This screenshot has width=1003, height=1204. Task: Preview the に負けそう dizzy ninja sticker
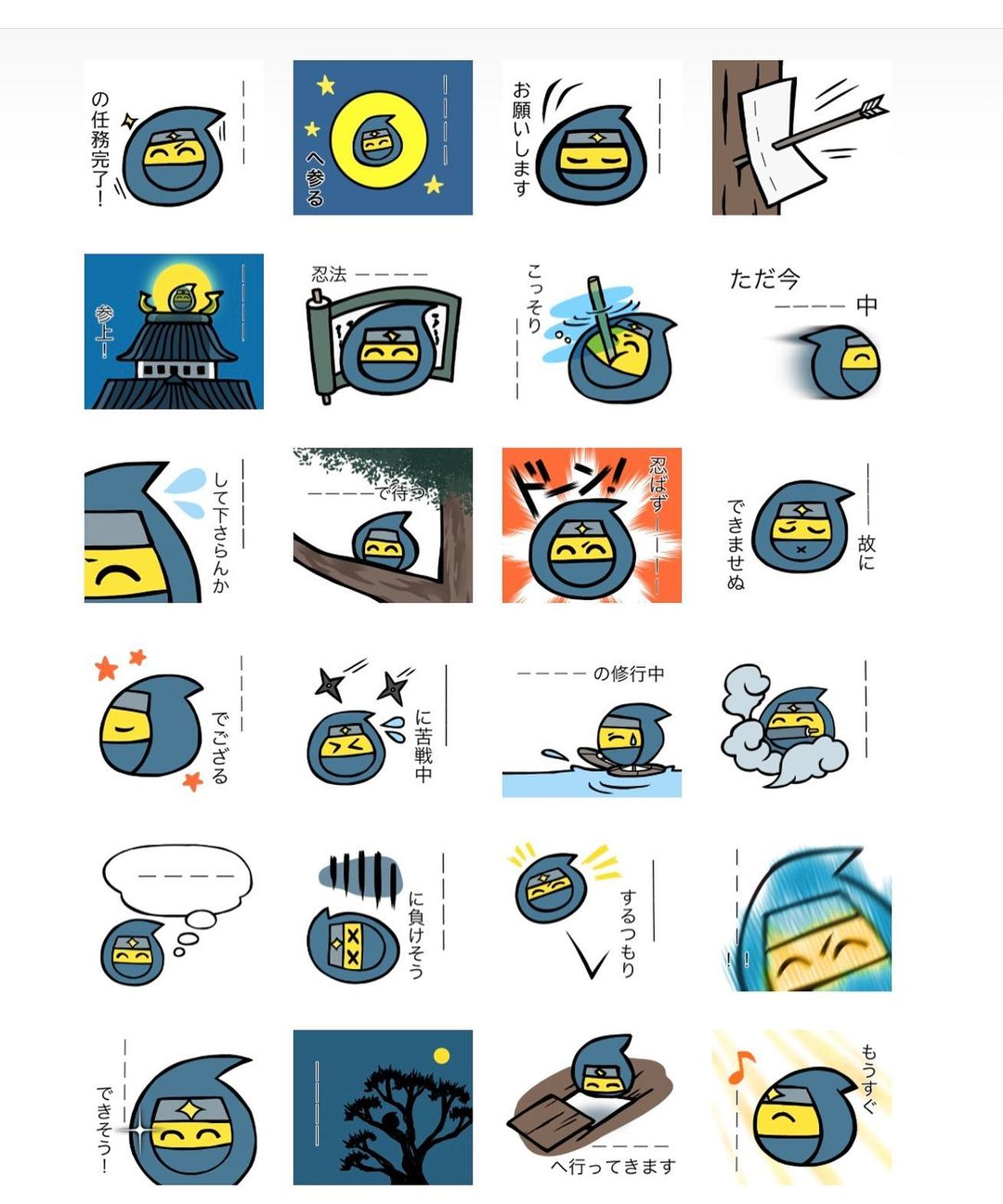(x=383, y=913)
